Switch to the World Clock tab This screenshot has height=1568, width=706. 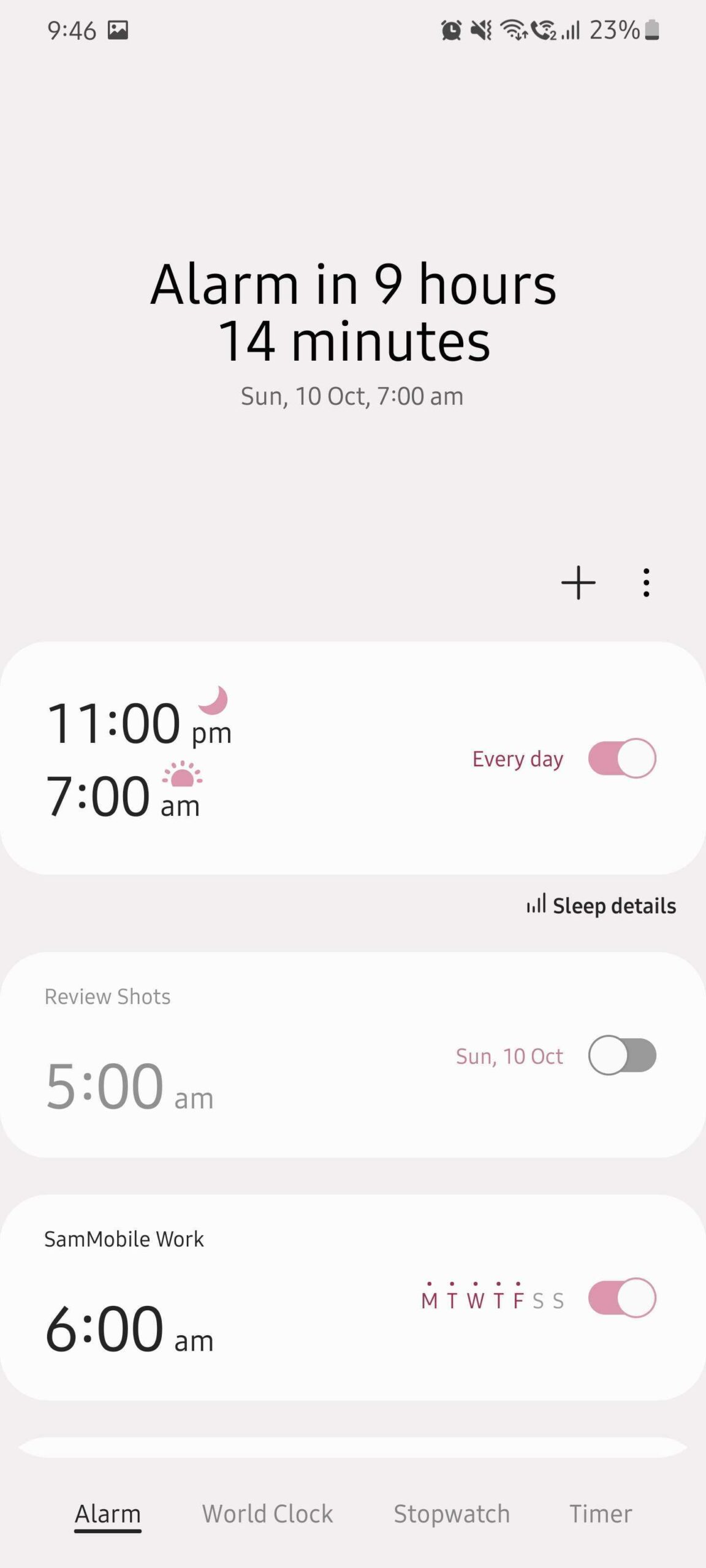(268, 1513)
